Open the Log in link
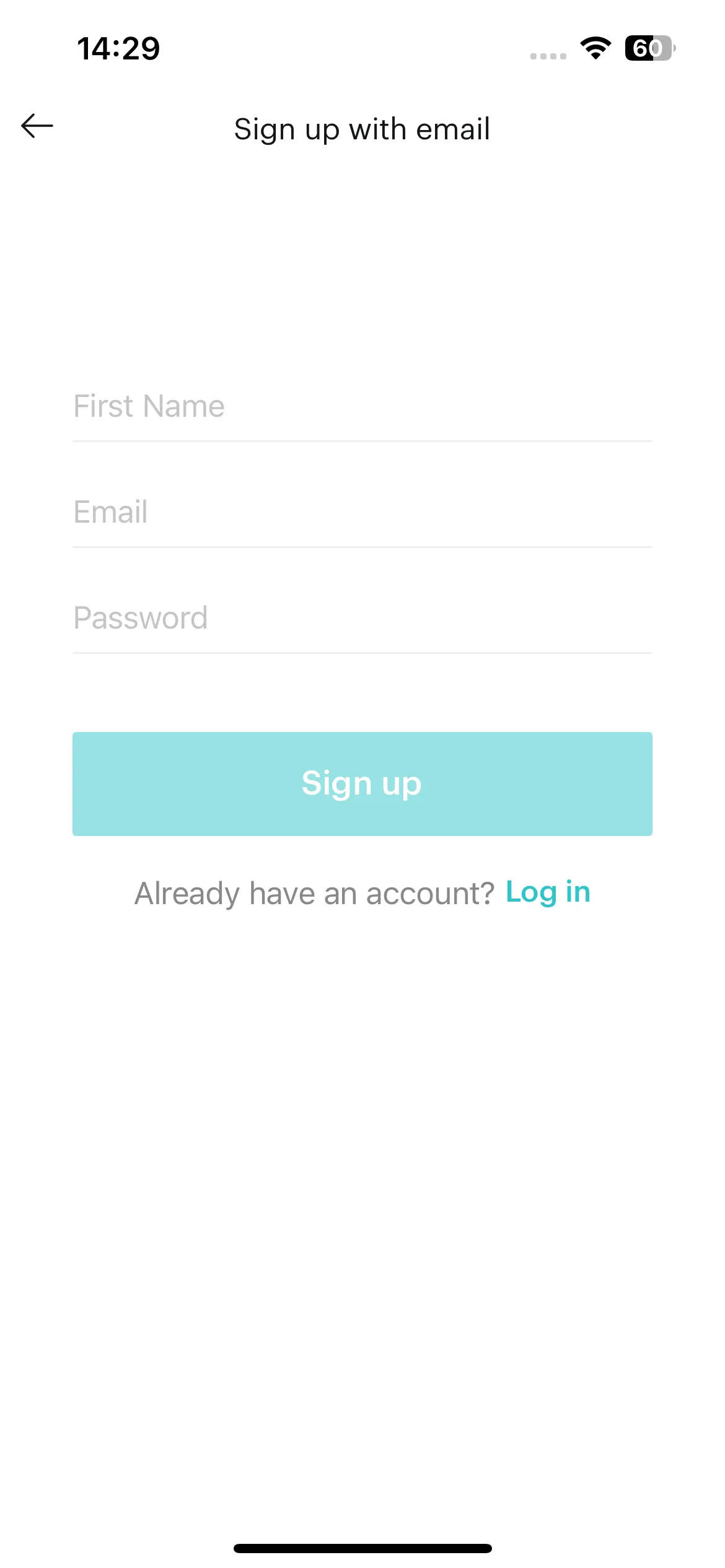Screen dimensions: 725x1568 tap(548, 892)
